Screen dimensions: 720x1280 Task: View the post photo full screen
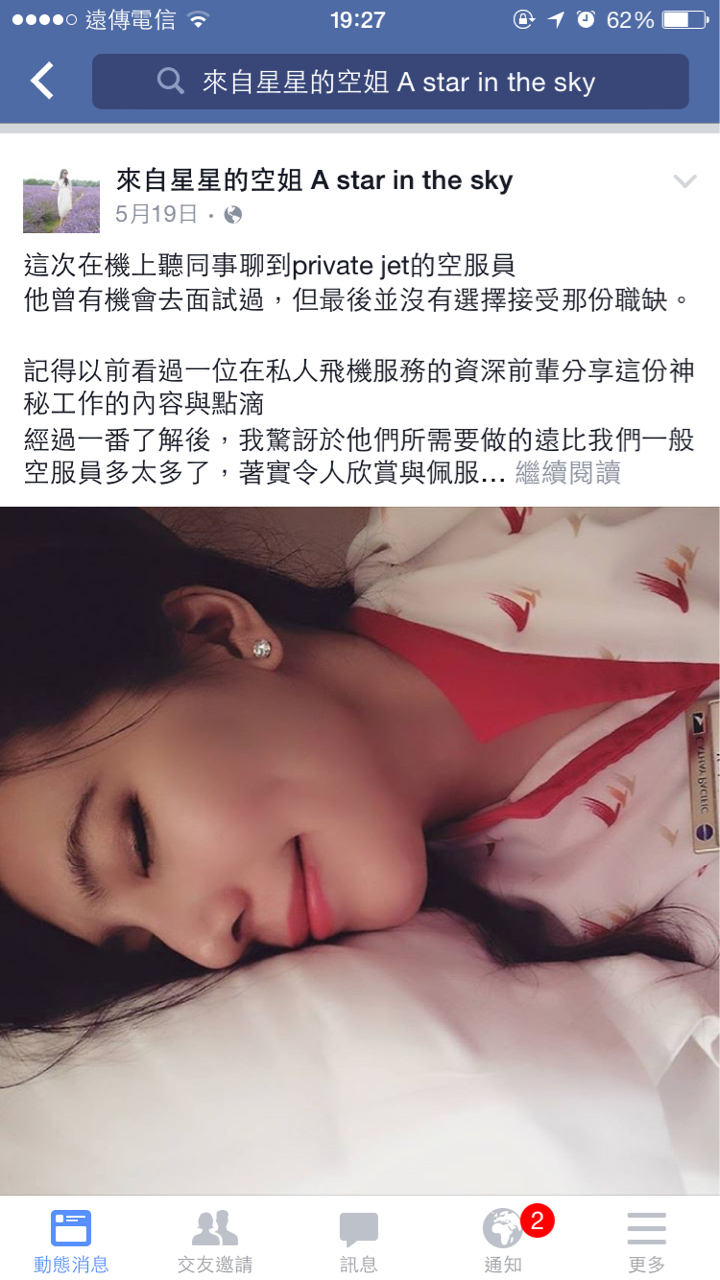point(360,850)
